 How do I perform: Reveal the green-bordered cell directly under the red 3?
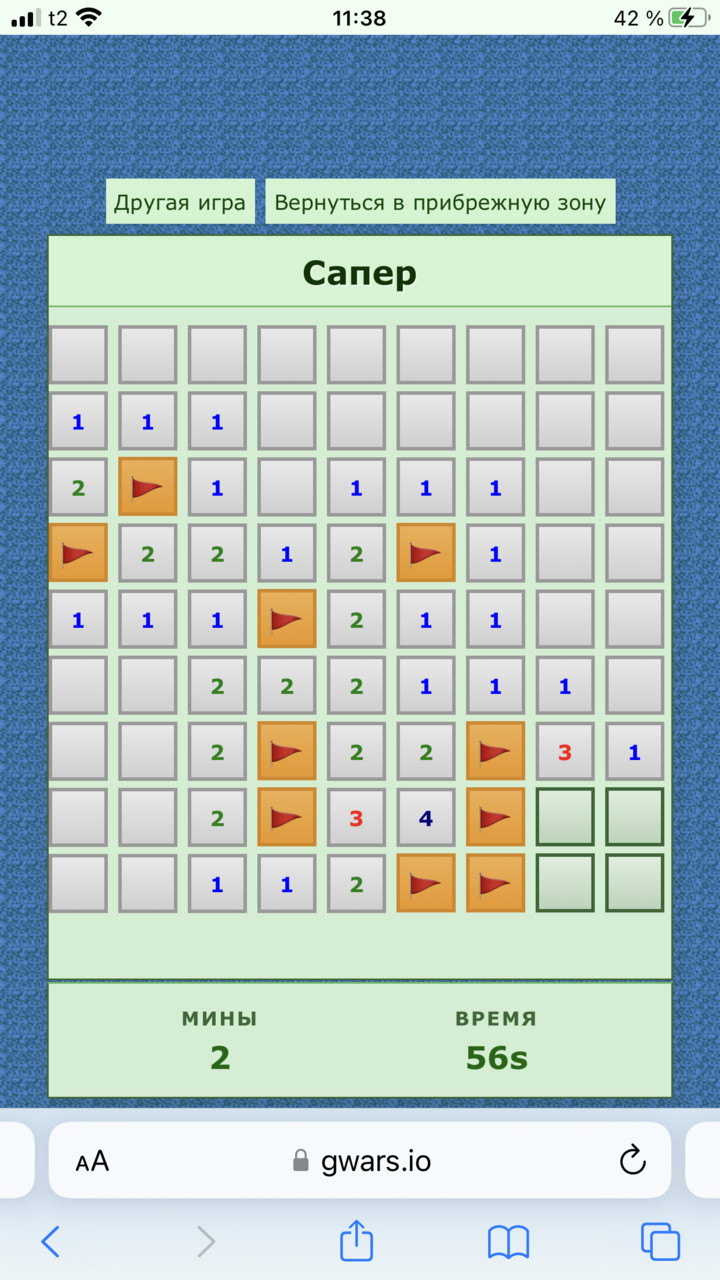565,817
